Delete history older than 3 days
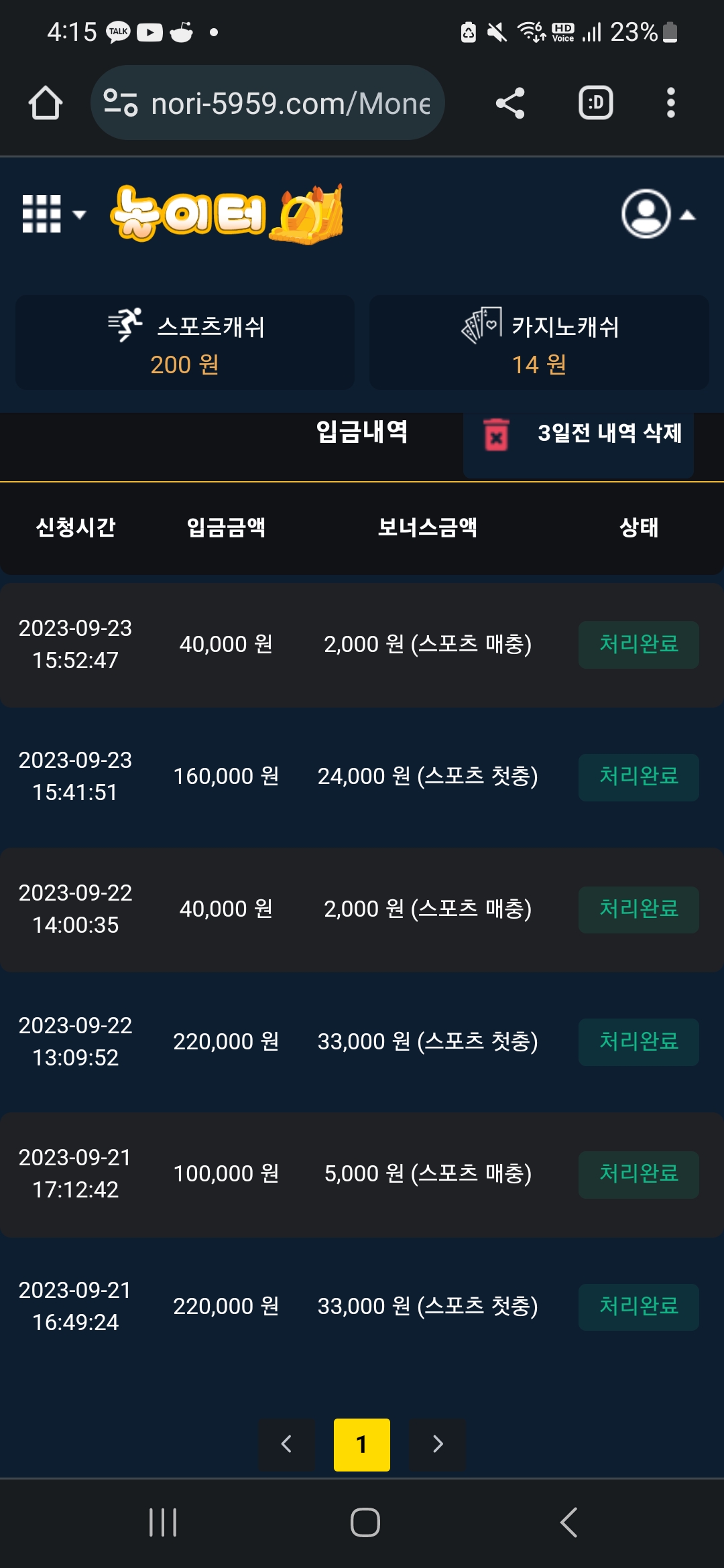This screenshot has height=1568, width=724. pos(579,434)
